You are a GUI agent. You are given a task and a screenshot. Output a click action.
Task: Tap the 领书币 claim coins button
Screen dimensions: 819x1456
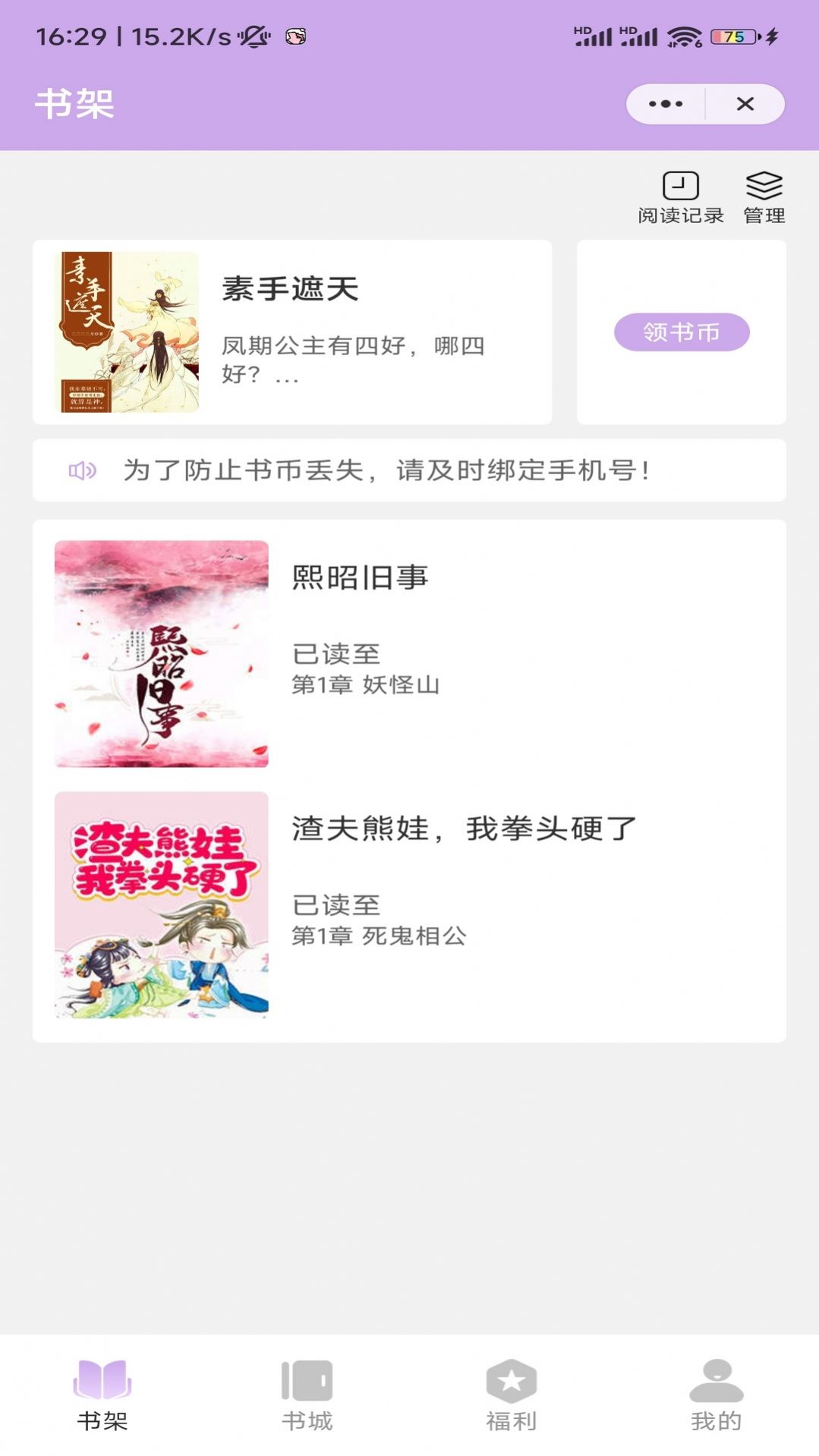tap(682, 332)
